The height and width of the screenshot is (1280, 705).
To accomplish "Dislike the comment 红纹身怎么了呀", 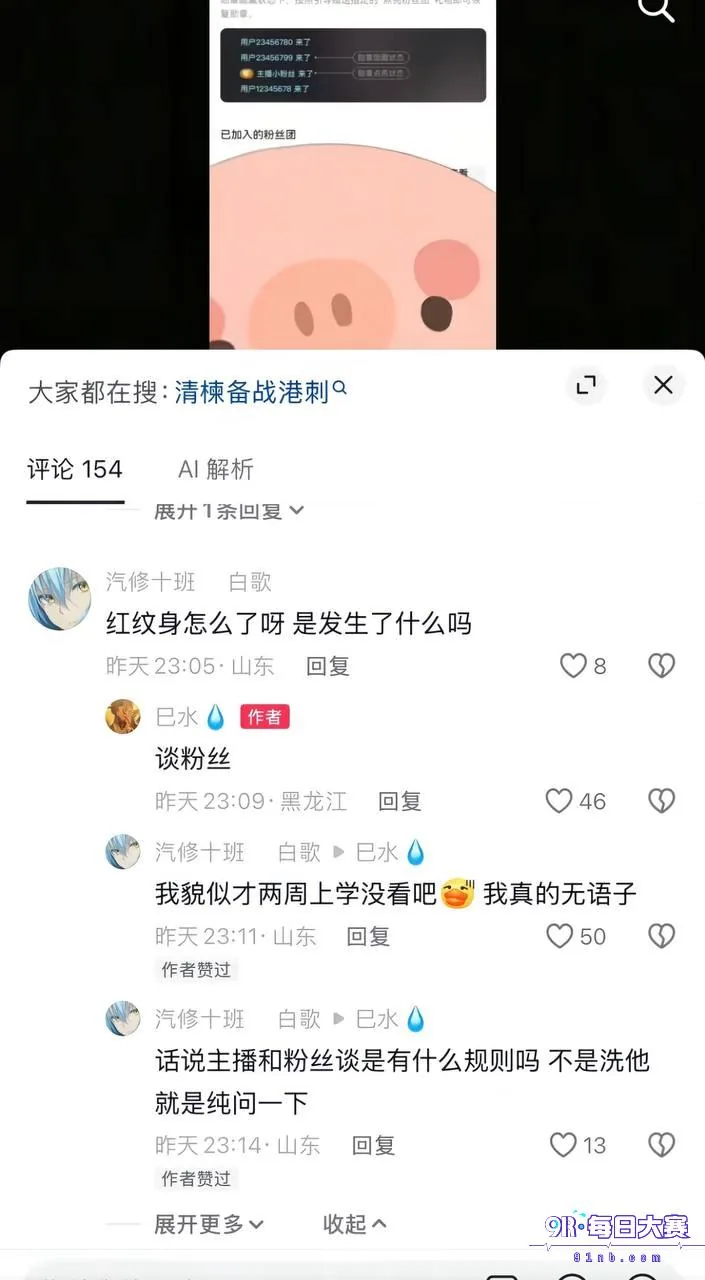I will click(662, 666).
